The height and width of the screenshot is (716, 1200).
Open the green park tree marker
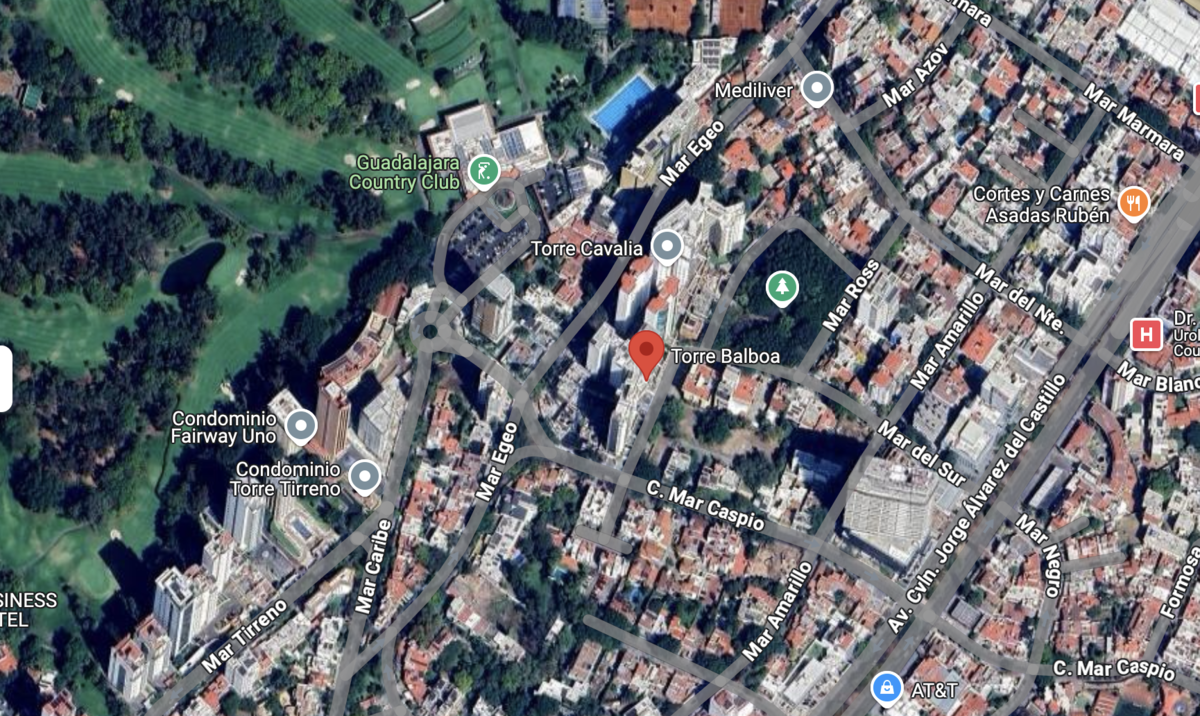coord(782,289)
